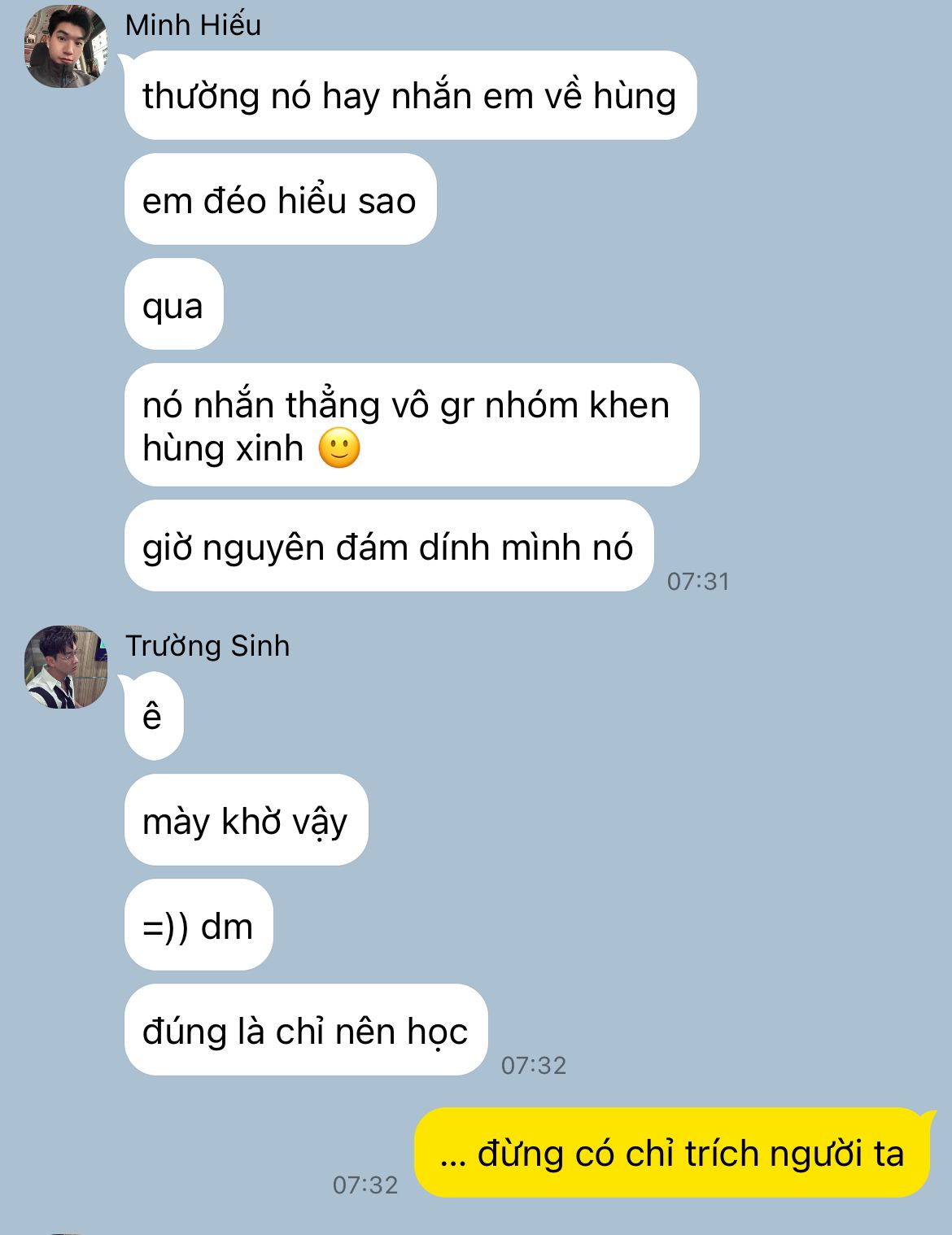Open Trường Sinh's profile avatar
952x1235 pixels.
click(66, 667)
